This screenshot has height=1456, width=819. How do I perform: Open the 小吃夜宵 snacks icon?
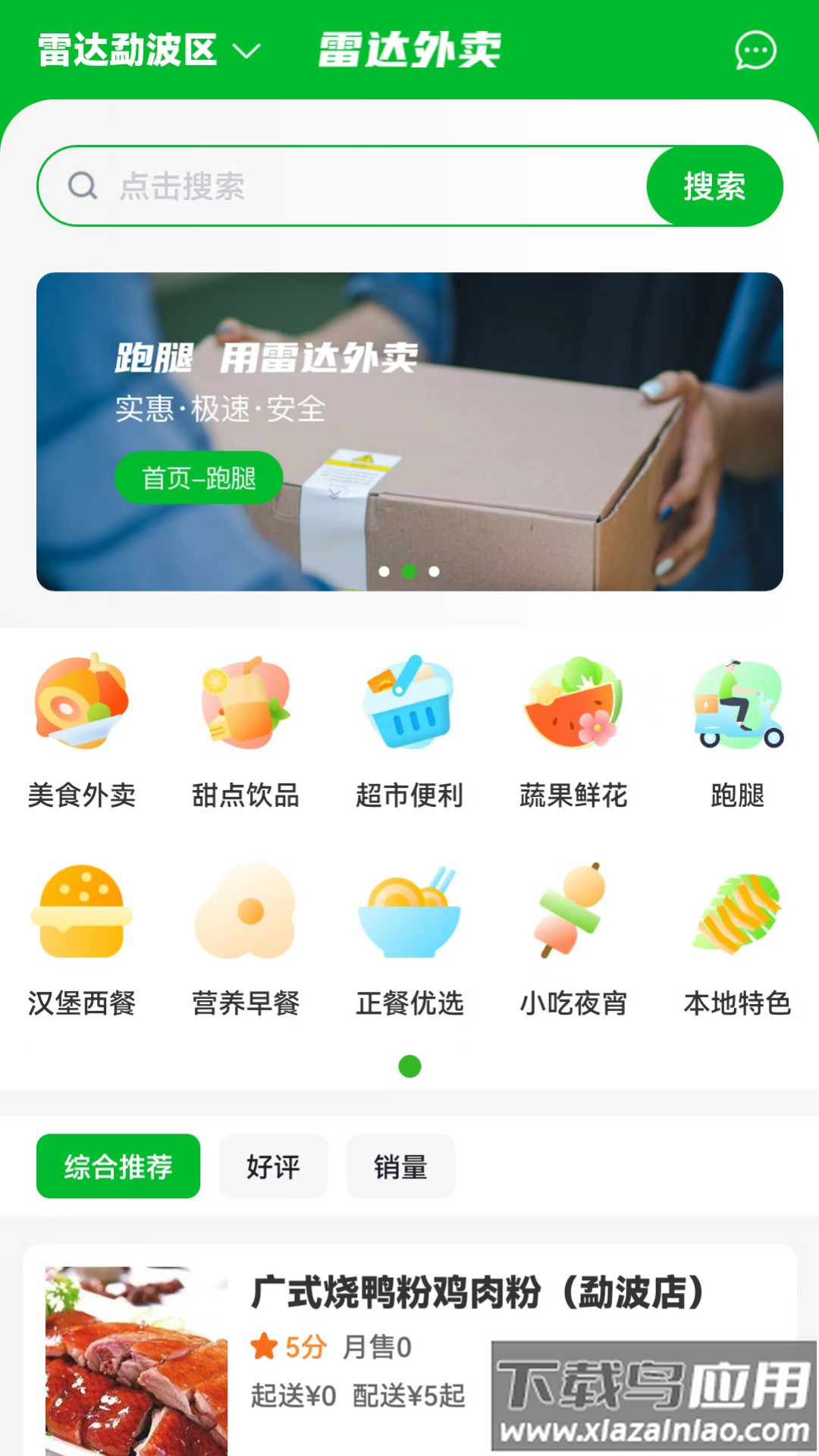(x=574, y=914)
